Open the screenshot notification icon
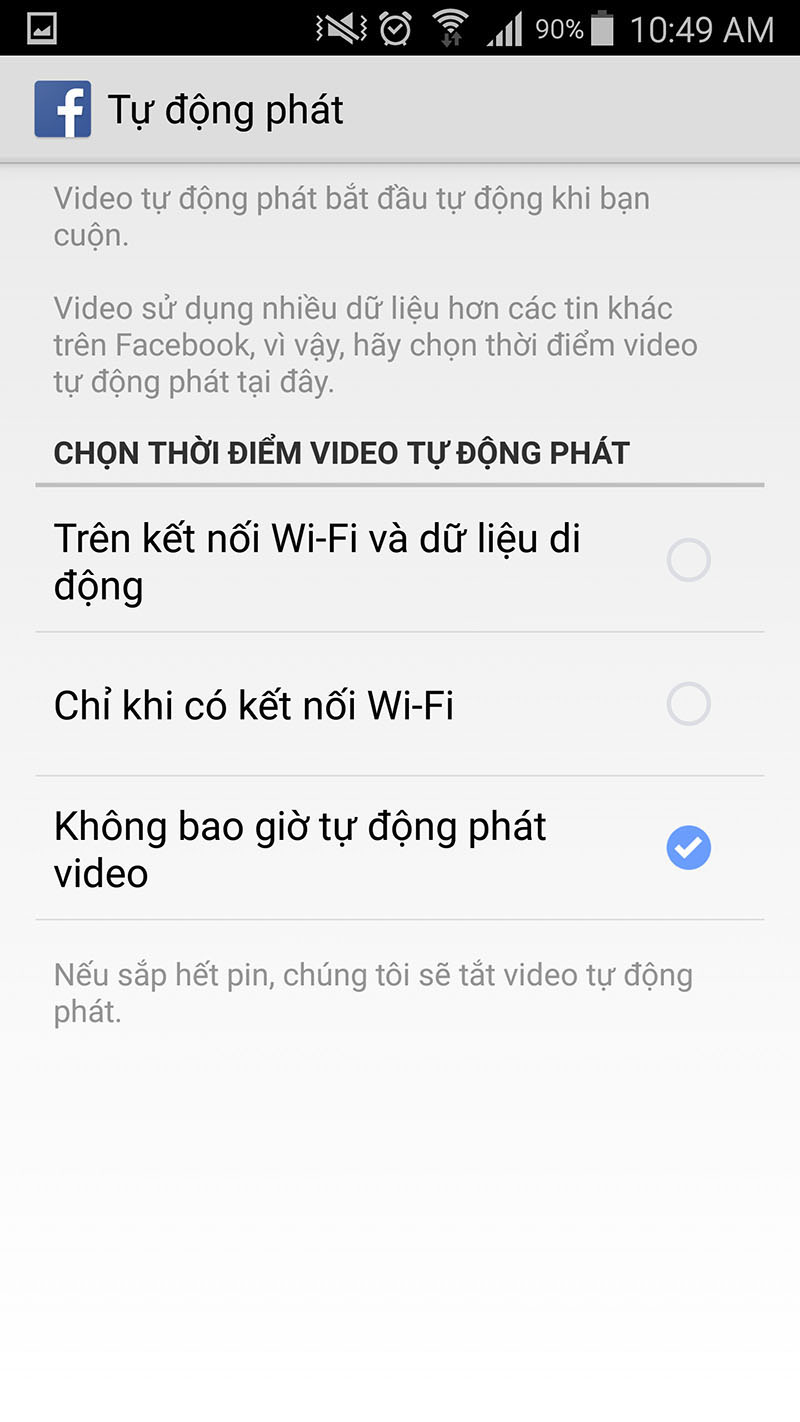The width and height of the screenshot is (800, 1422). (40, 27)
